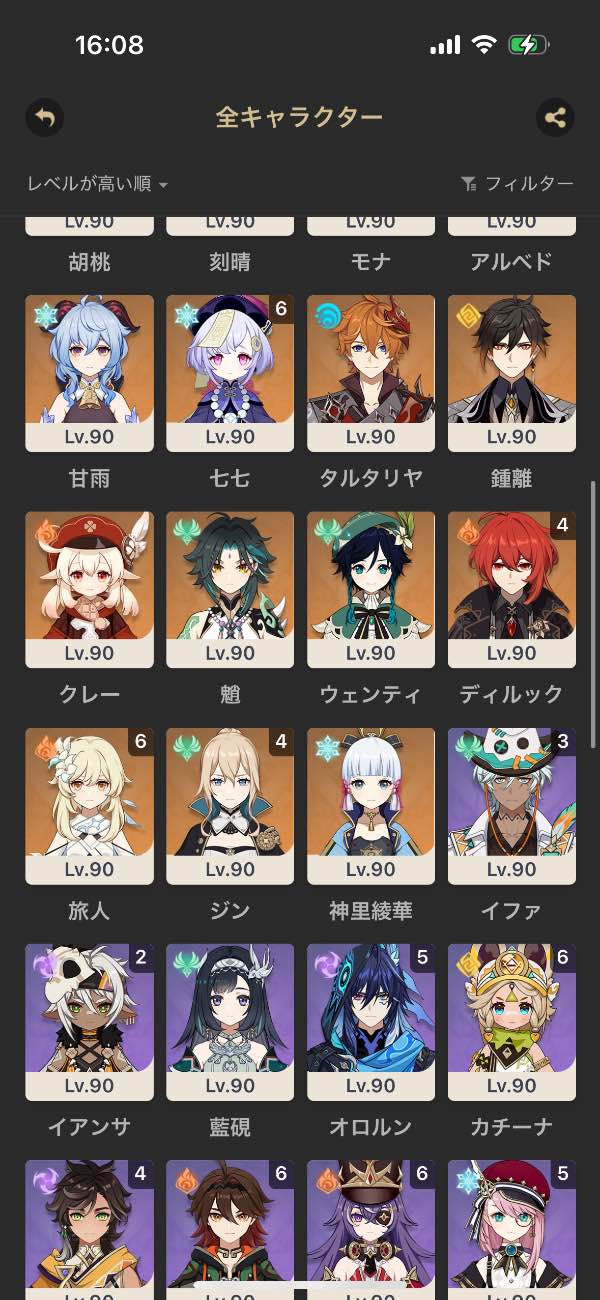
Task: Tap the back arrow button
Action: coord(44,118)
